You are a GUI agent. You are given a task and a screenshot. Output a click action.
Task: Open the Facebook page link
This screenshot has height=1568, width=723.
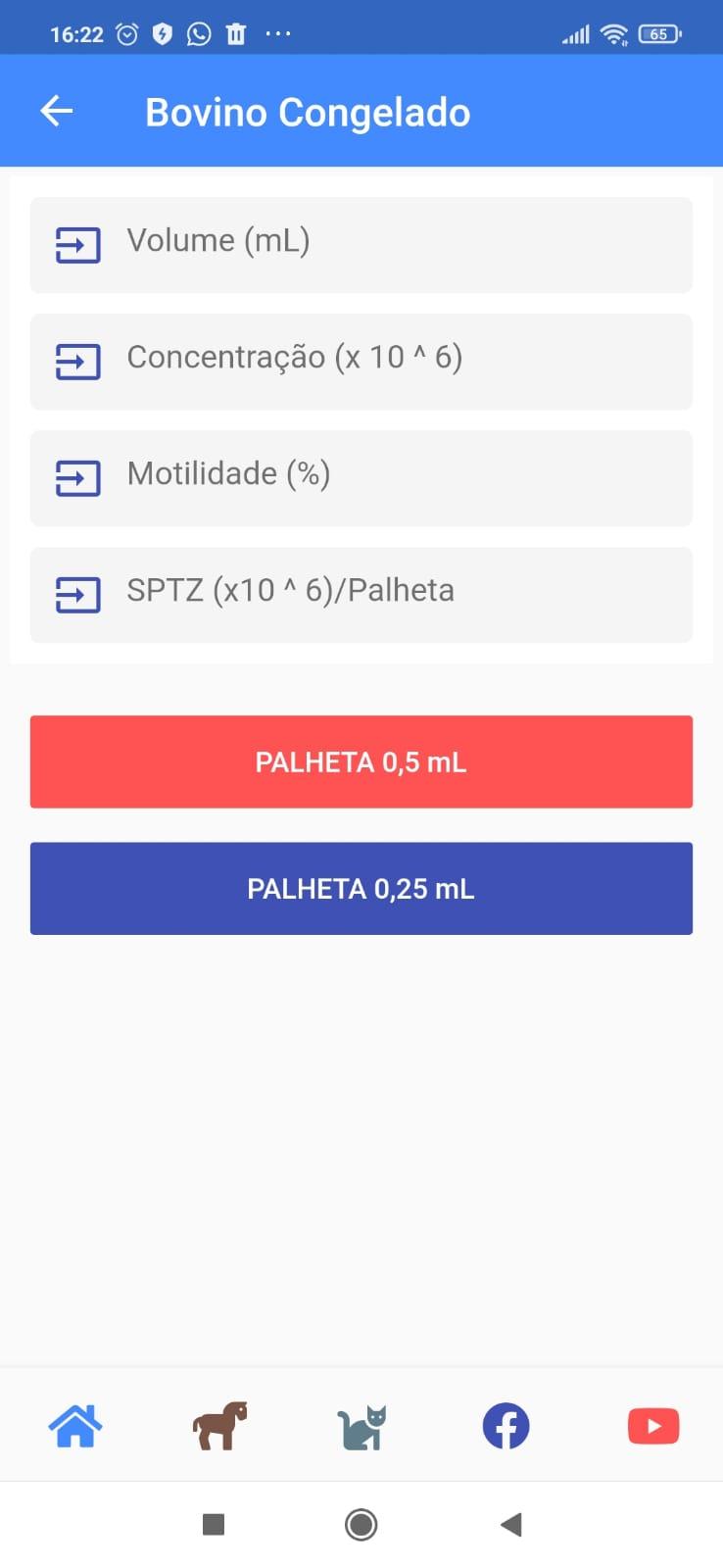506,1426
